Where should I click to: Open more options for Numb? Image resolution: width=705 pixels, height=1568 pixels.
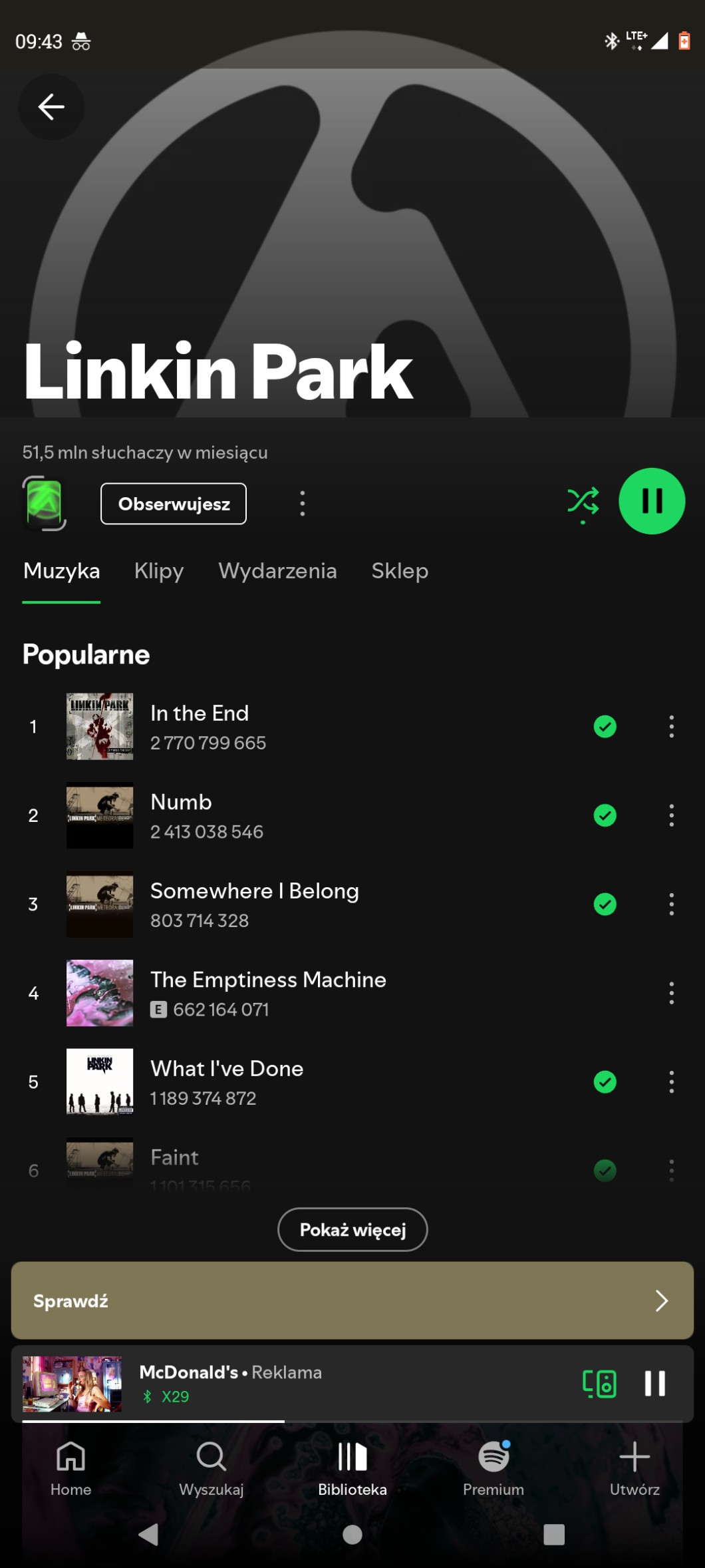[x=671, y=815]
